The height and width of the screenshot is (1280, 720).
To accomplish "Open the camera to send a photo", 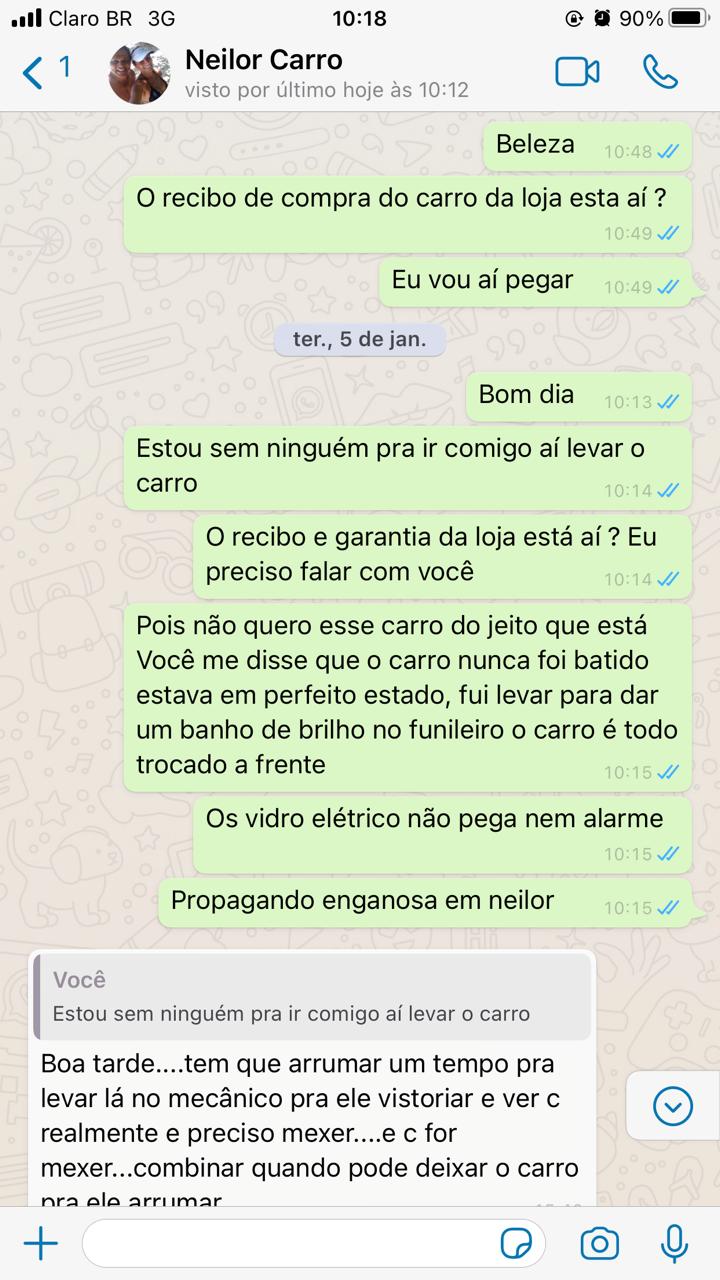I will click(x=599, y=1244).
